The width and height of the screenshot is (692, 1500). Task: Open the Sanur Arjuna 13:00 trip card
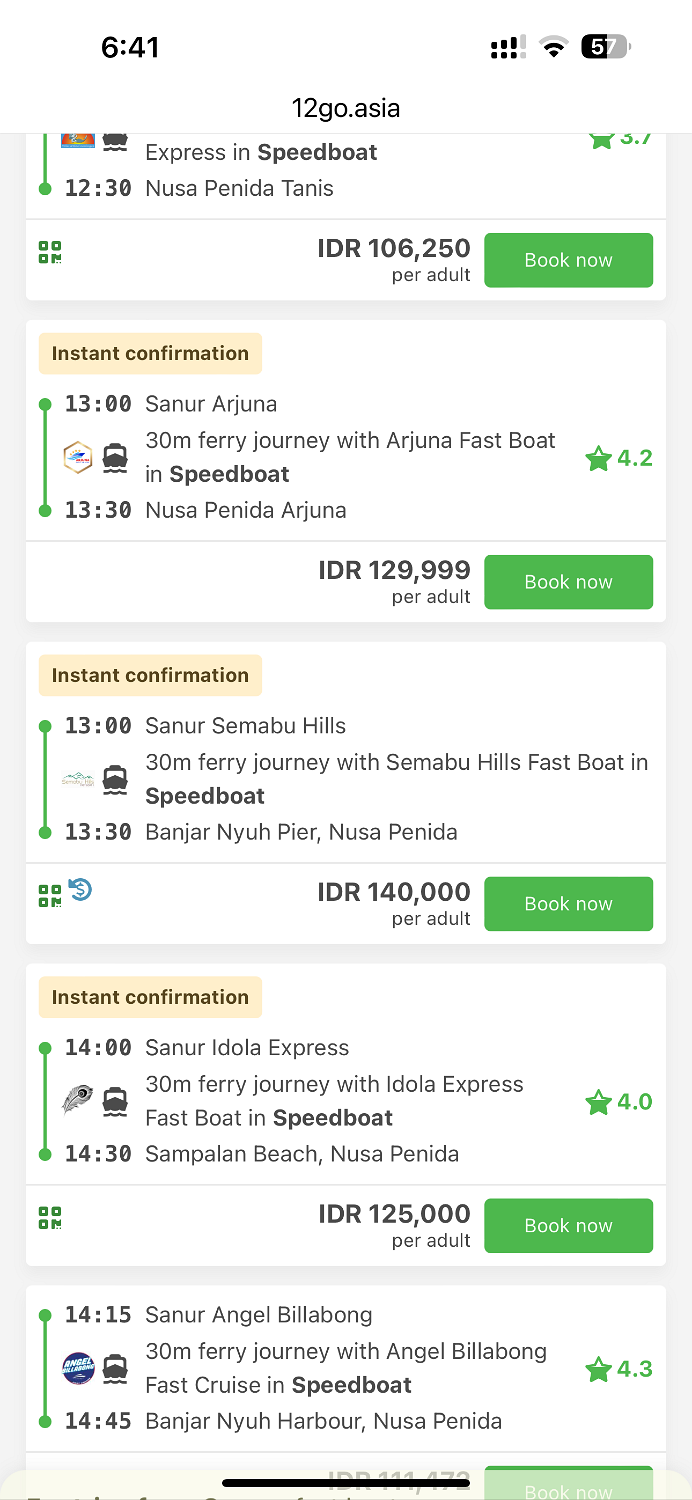point(345,431)
